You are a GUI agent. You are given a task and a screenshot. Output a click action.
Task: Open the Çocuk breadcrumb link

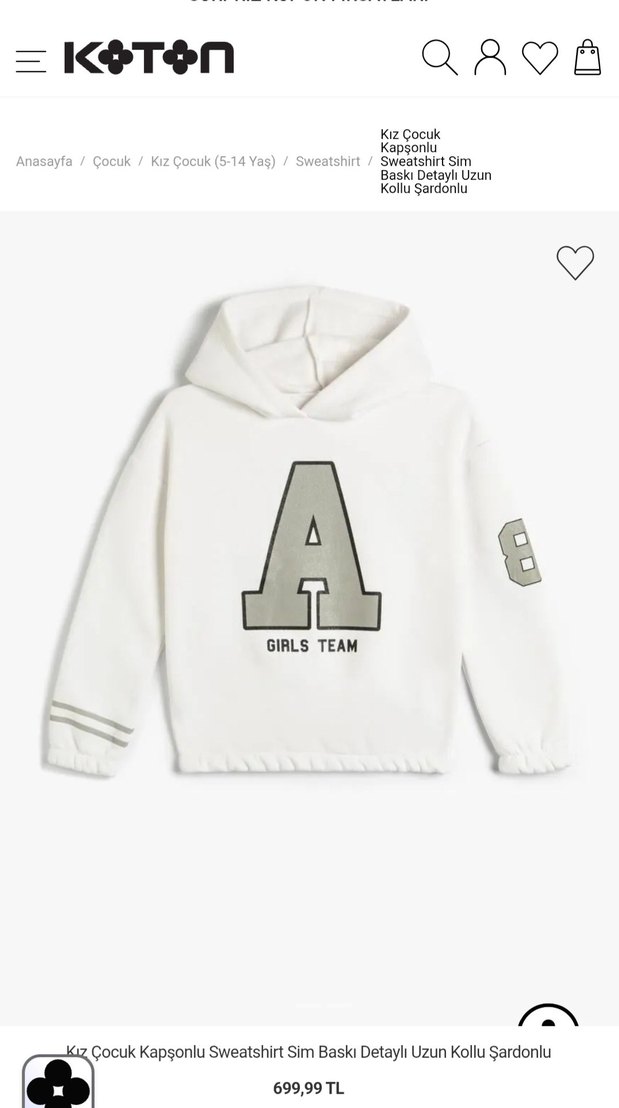112,161
